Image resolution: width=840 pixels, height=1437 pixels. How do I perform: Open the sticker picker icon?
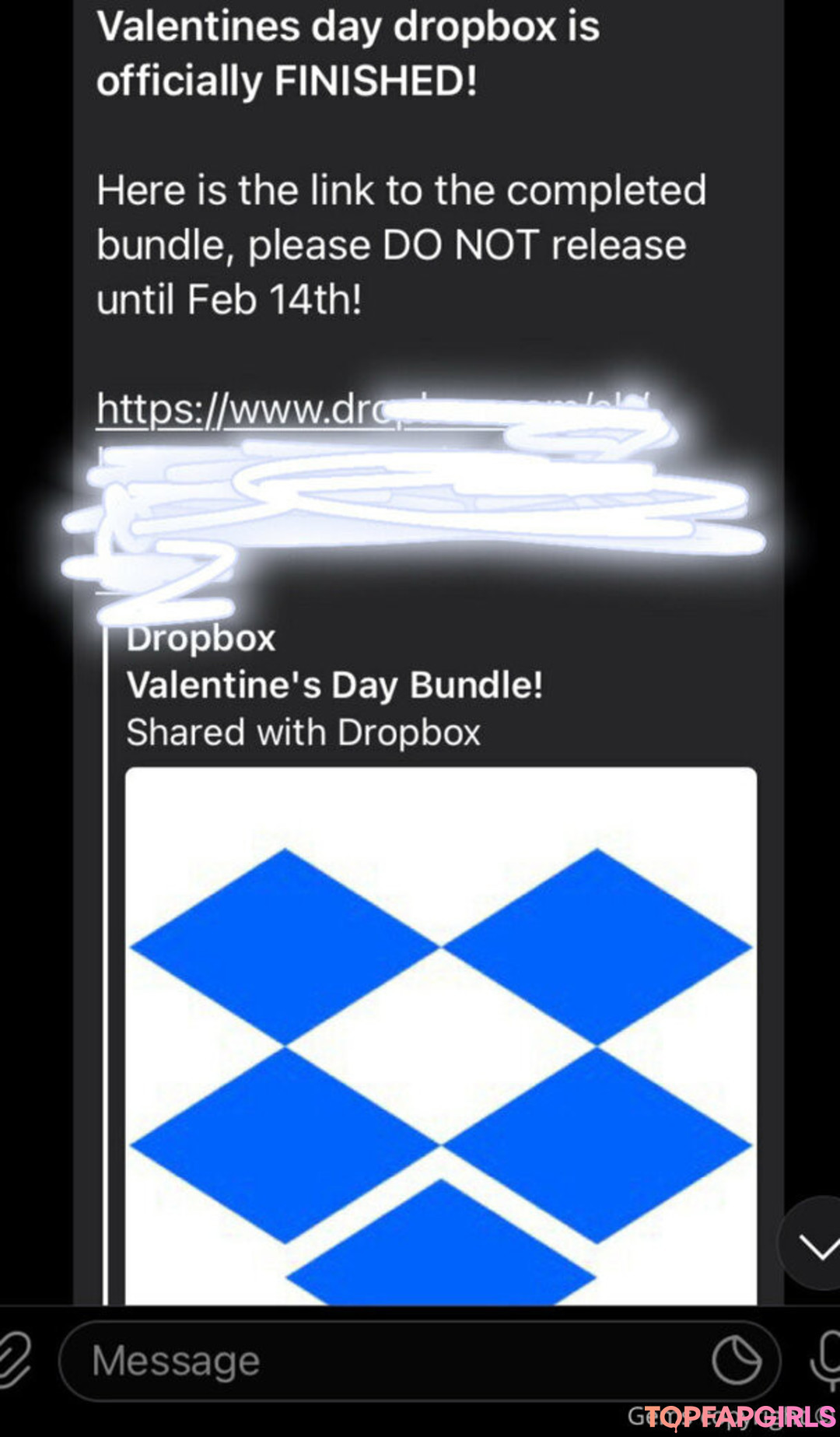click(x=736, y=1361)
